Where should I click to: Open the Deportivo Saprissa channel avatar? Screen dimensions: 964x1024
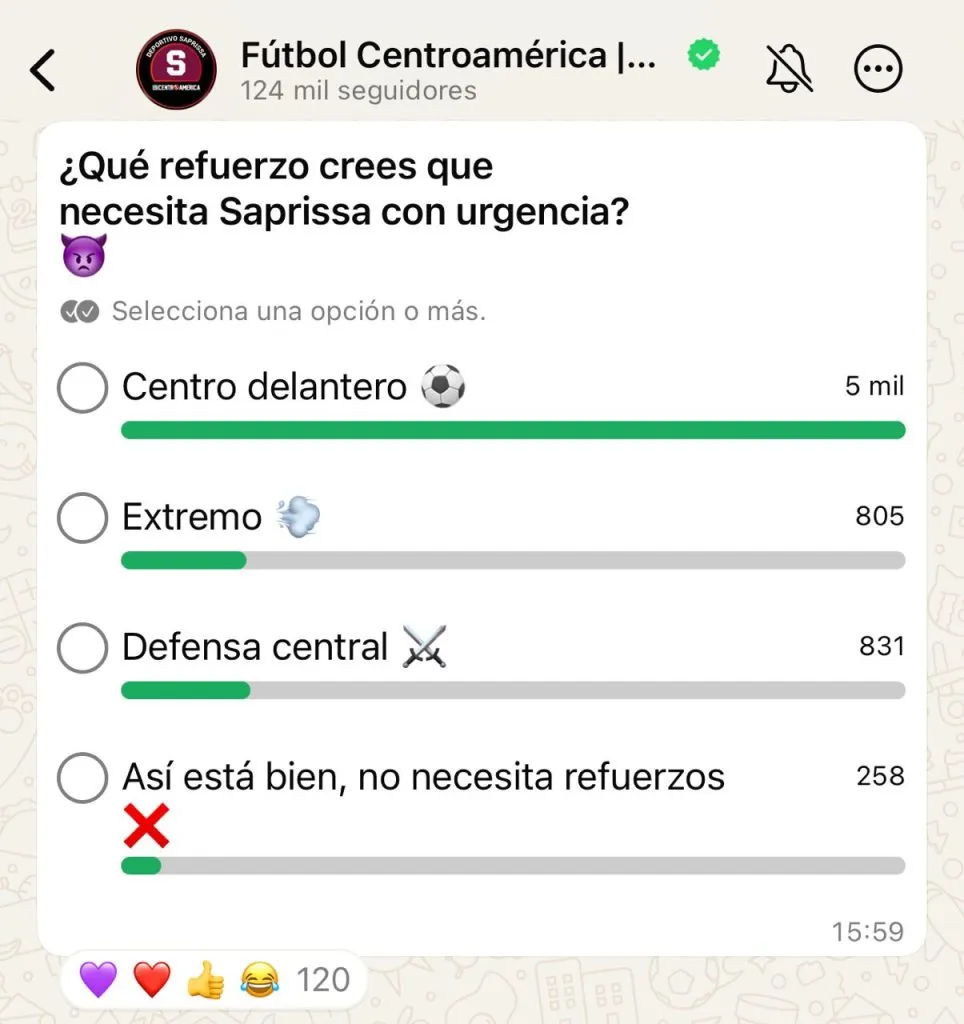coord(176,68)
